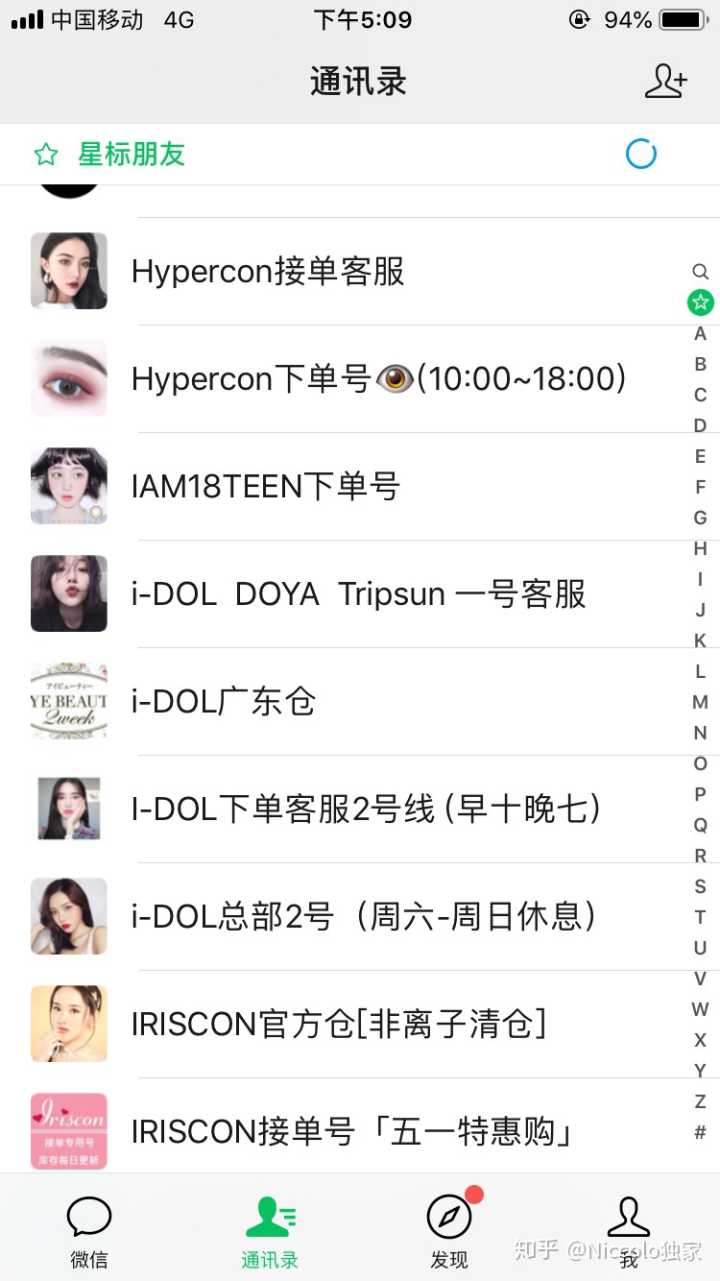Jump to the # section in index
The image size is (720, 1281).
[700, 1133]
